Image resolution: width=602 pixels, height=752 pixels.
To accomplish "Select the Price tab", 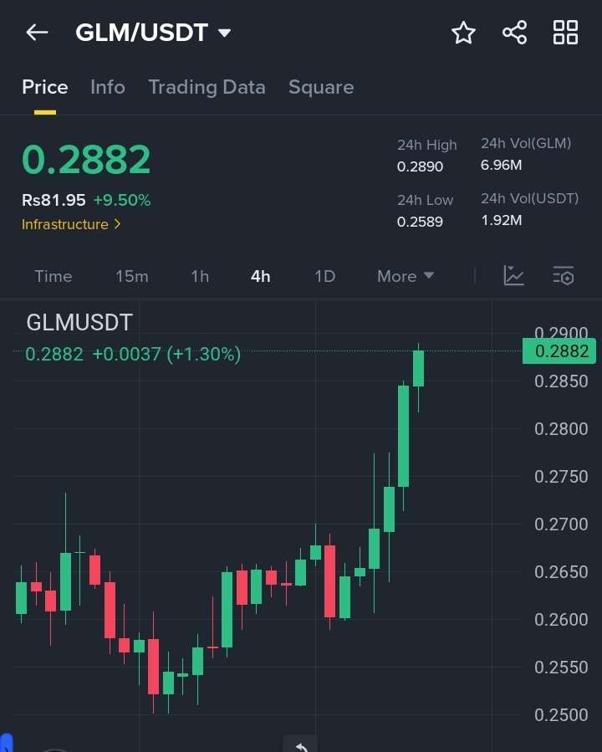I will click(x=45, y=87).
